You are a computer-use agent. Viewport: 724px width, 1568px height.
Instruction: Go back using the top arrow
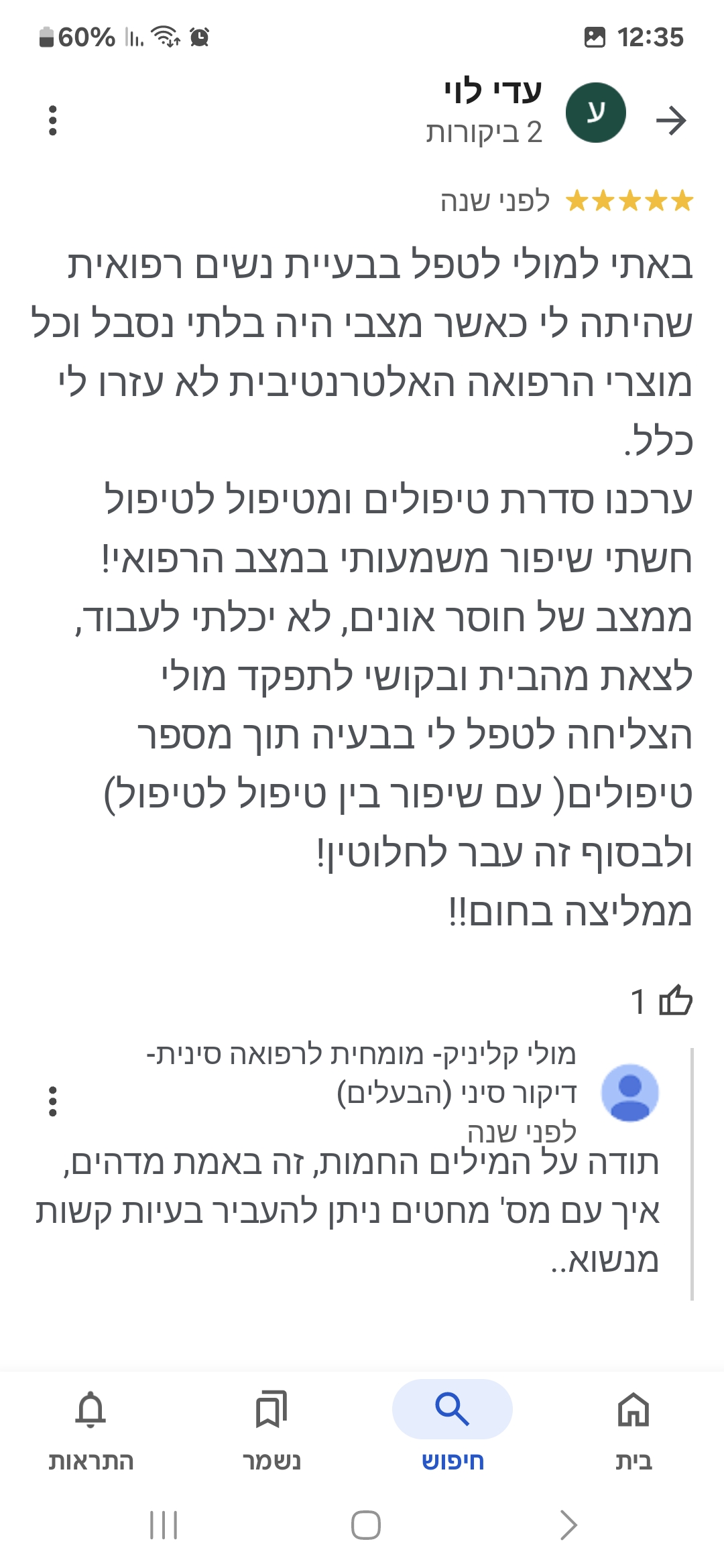(671, 121)
